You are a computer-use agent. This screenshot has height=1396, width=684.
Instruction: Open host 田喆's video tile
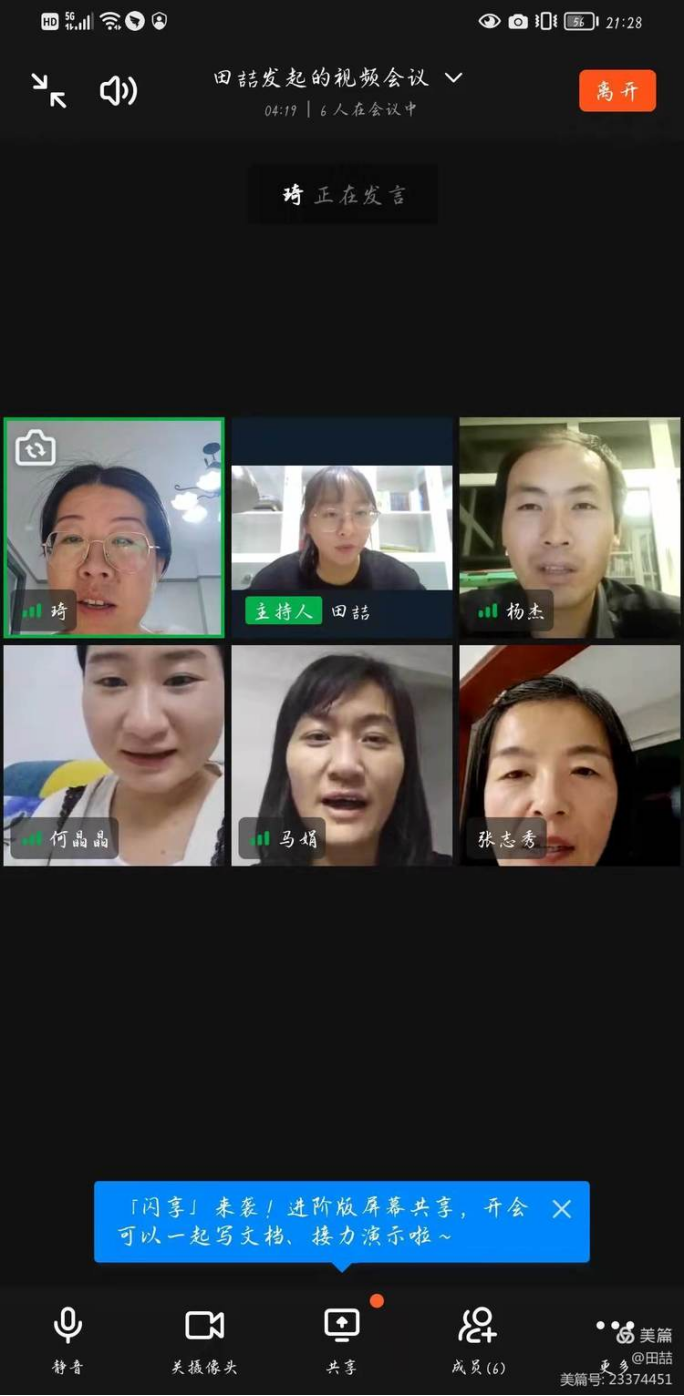pos(342,528)
